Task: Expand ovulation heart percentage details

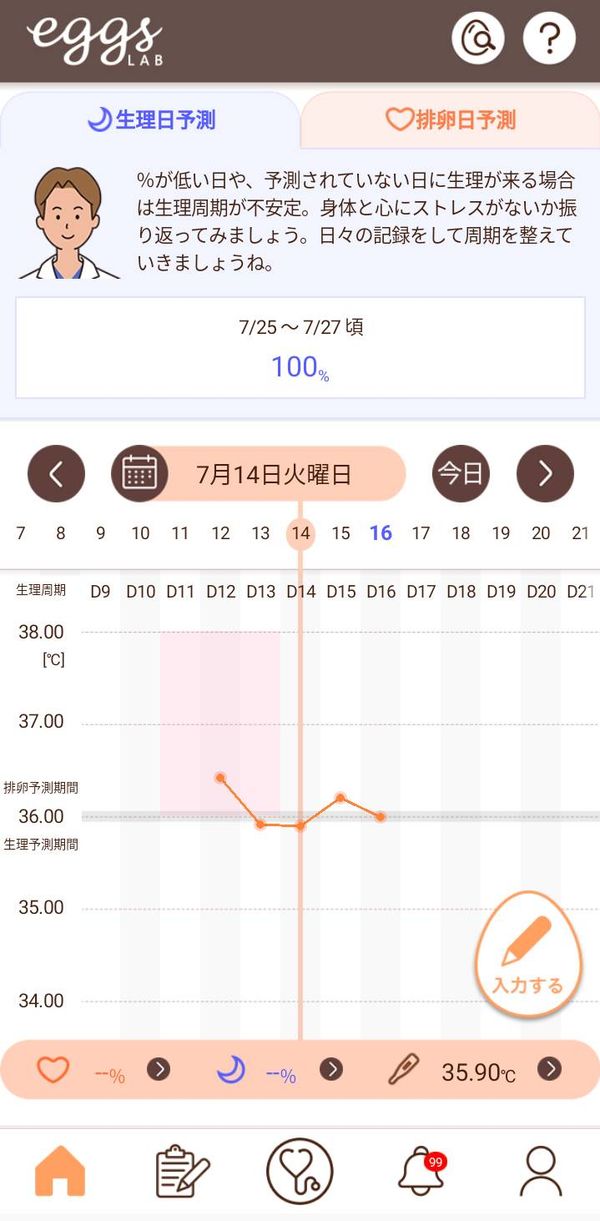Action: (x=159, y=1069)
